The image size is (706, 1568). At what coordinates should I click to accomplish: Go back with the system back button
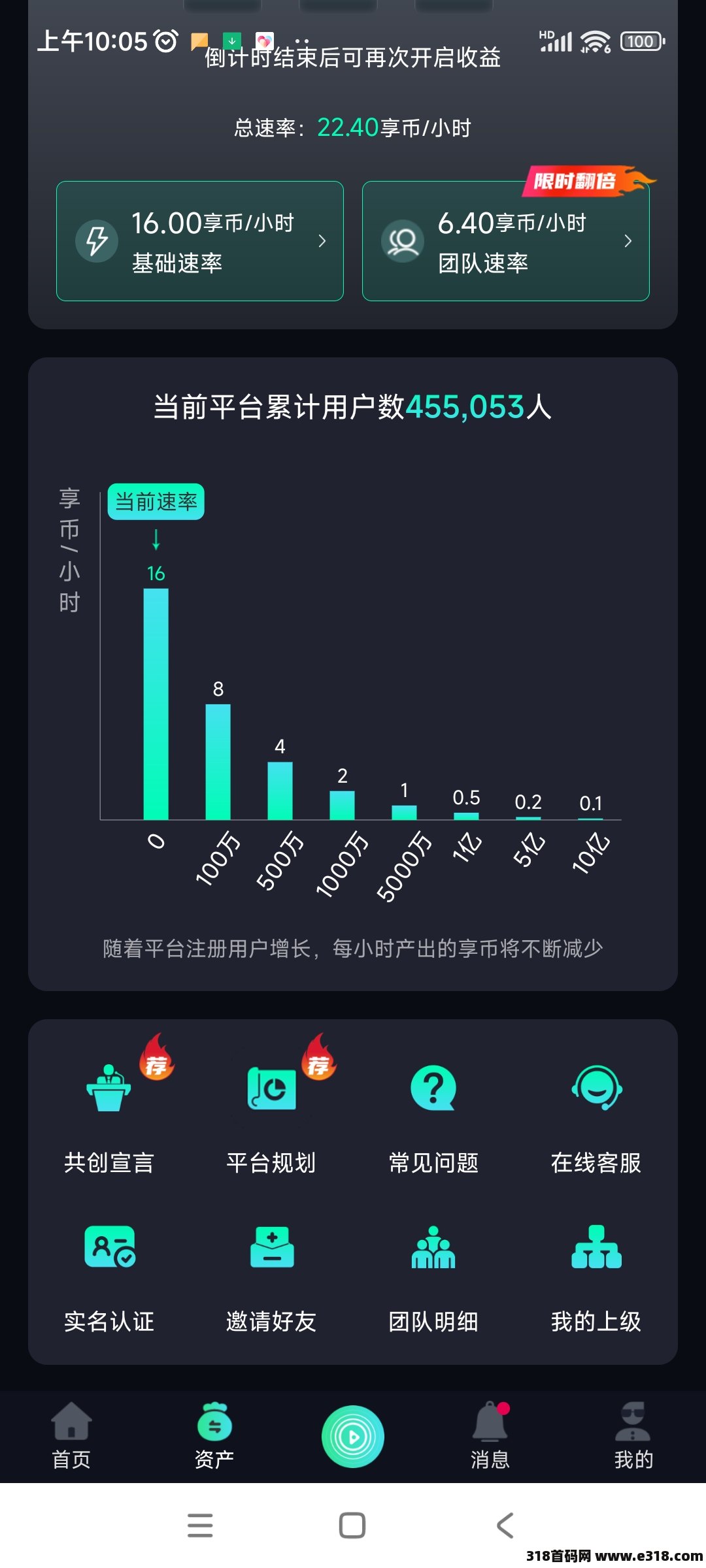[505, 1526]
